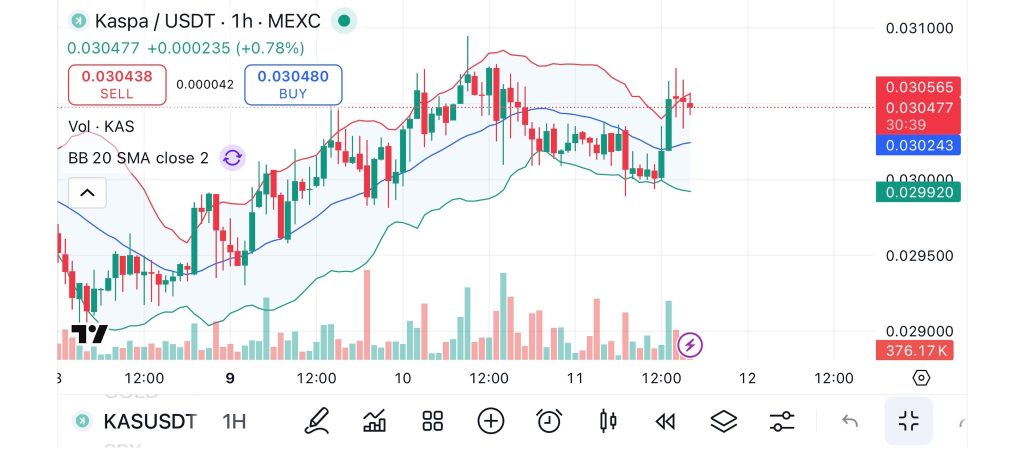Create a price alert
This screenshot has height=473, width=1024.
548,421
